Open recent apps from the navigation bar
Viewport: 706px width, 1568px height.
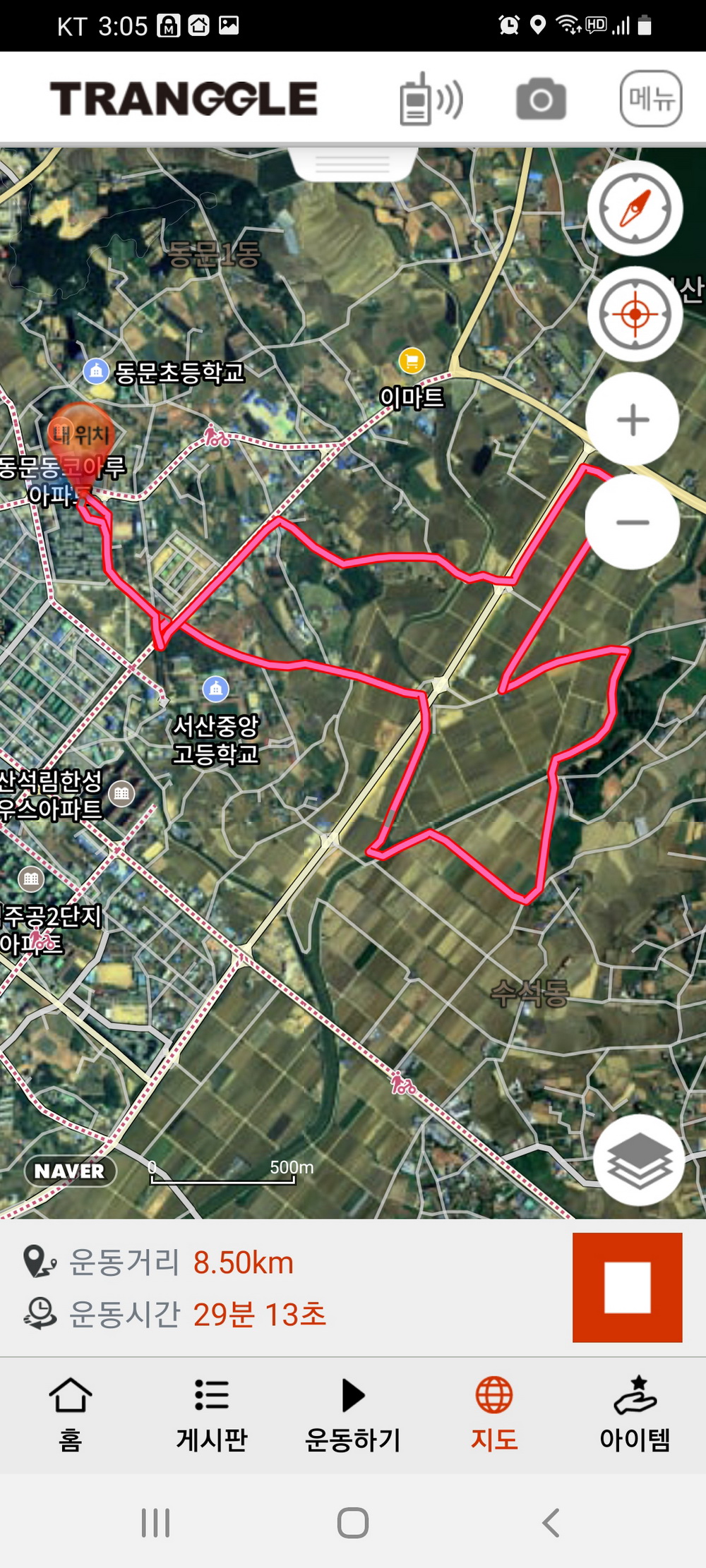point(155,1523)
